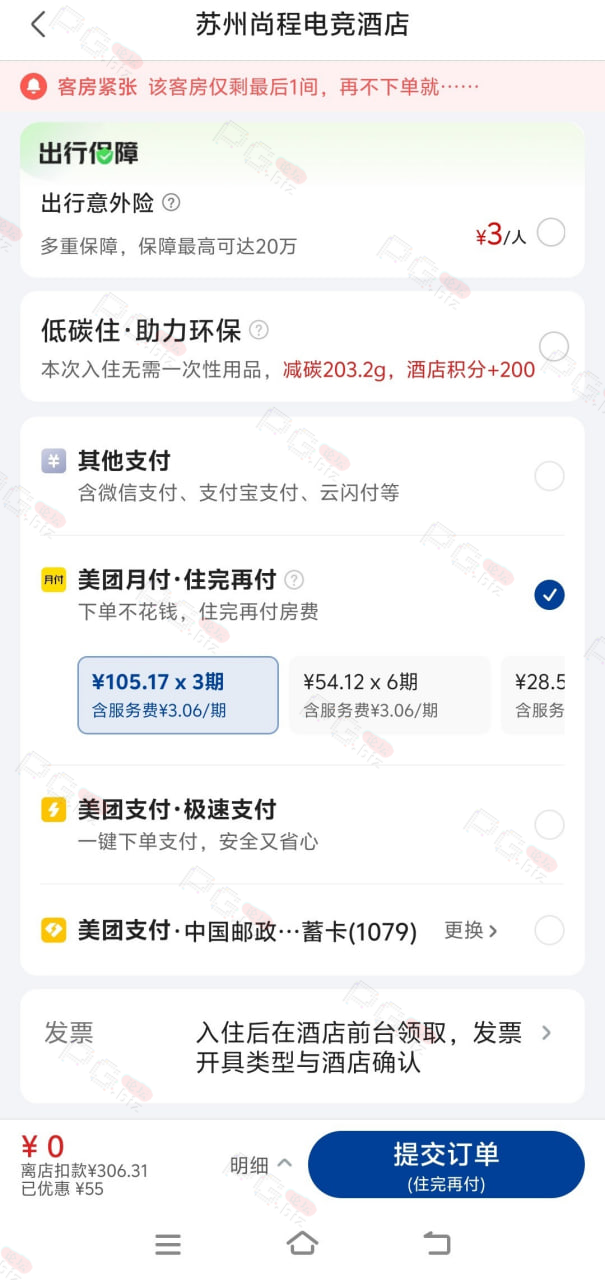The image size is (605, 1280).
Task: Choose 美团支付·极速支付 payment method
Action: (x=549, y=825)
